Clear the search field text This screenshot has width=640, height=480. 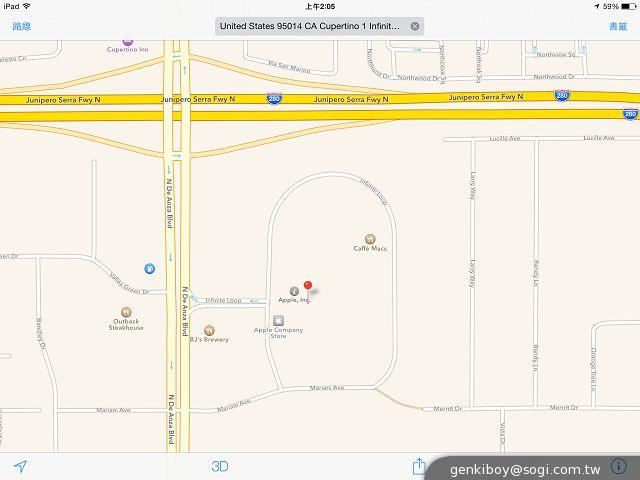(415, 26)
